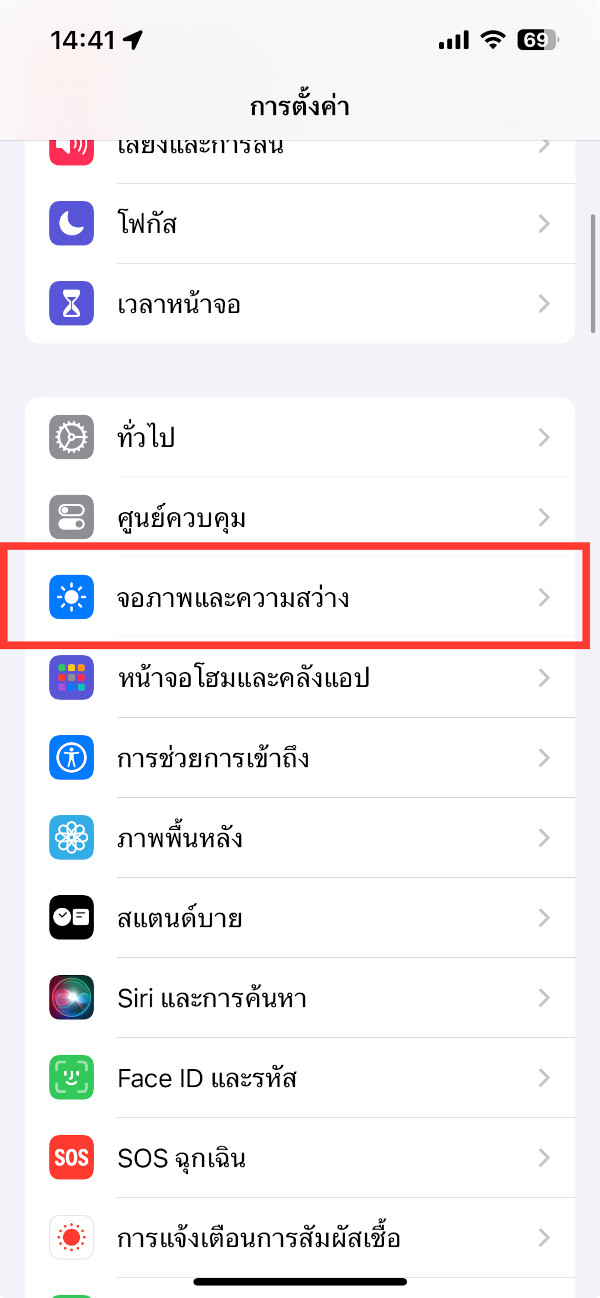This screenshot has height=1298, width=600.
Task: Go to ทั่วไป settings
Action: [x=300, y=437]
